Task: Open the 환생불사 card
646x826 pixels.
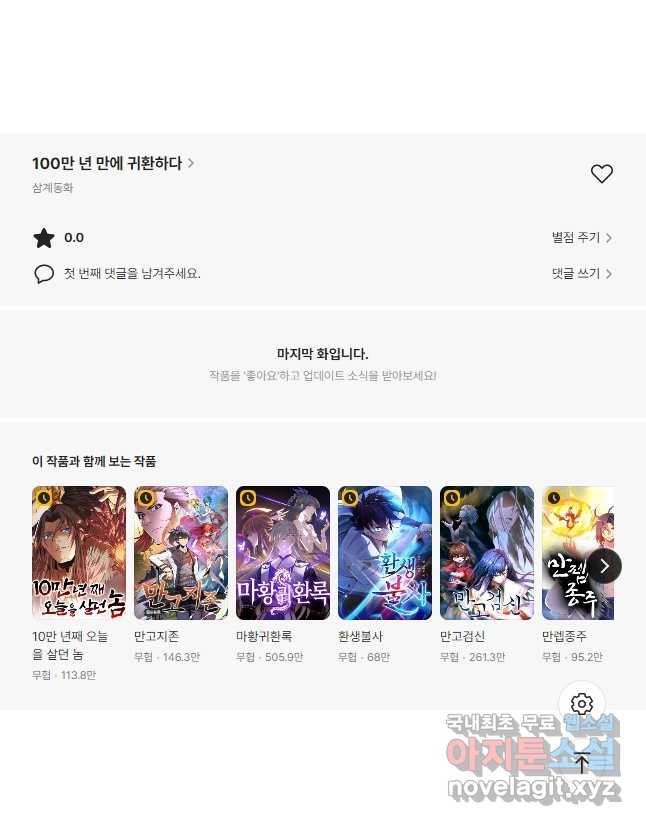Action: point(385,553)
